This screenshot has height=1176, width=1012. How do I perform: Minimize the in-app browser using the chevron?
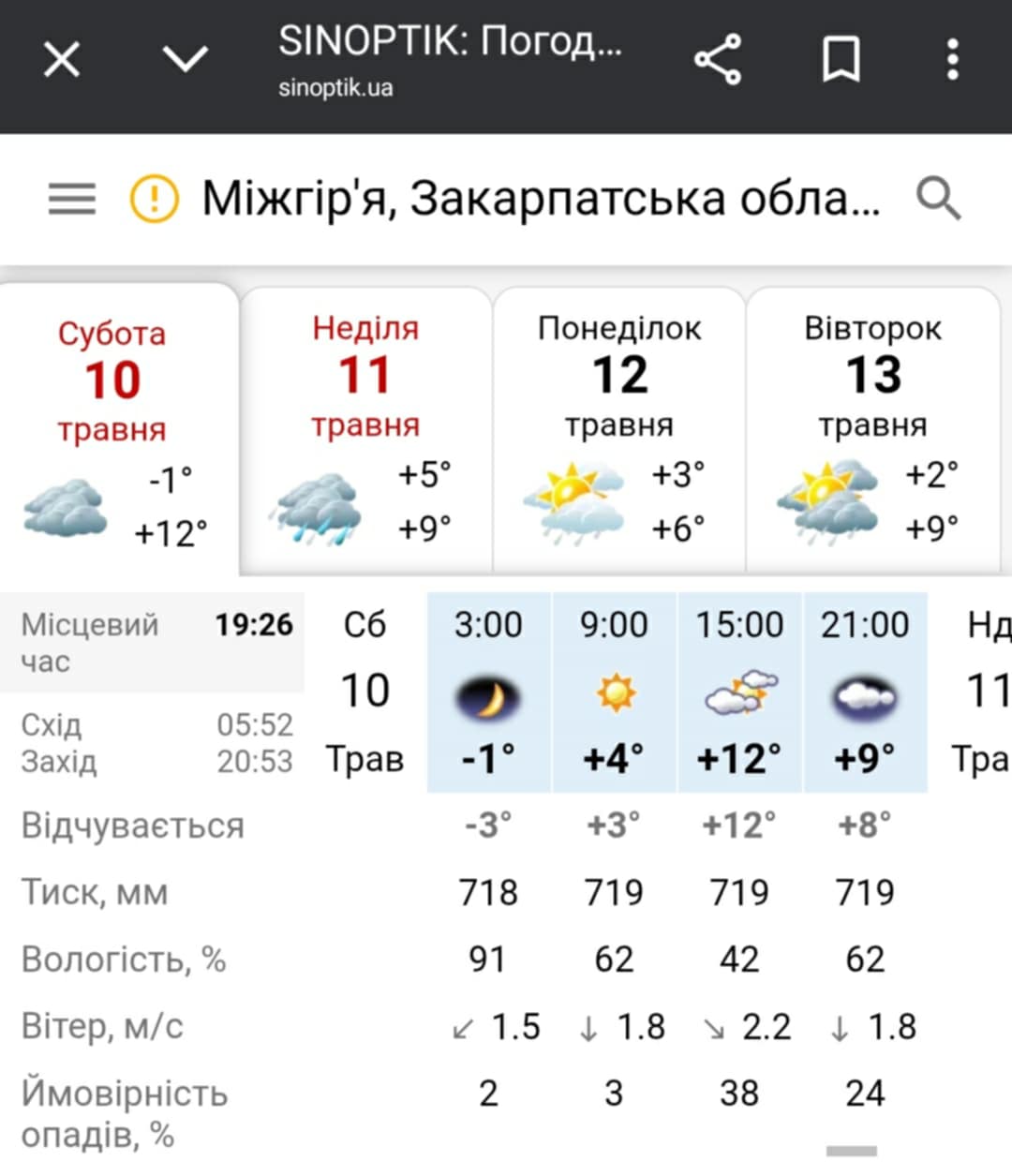click(185, 60)
